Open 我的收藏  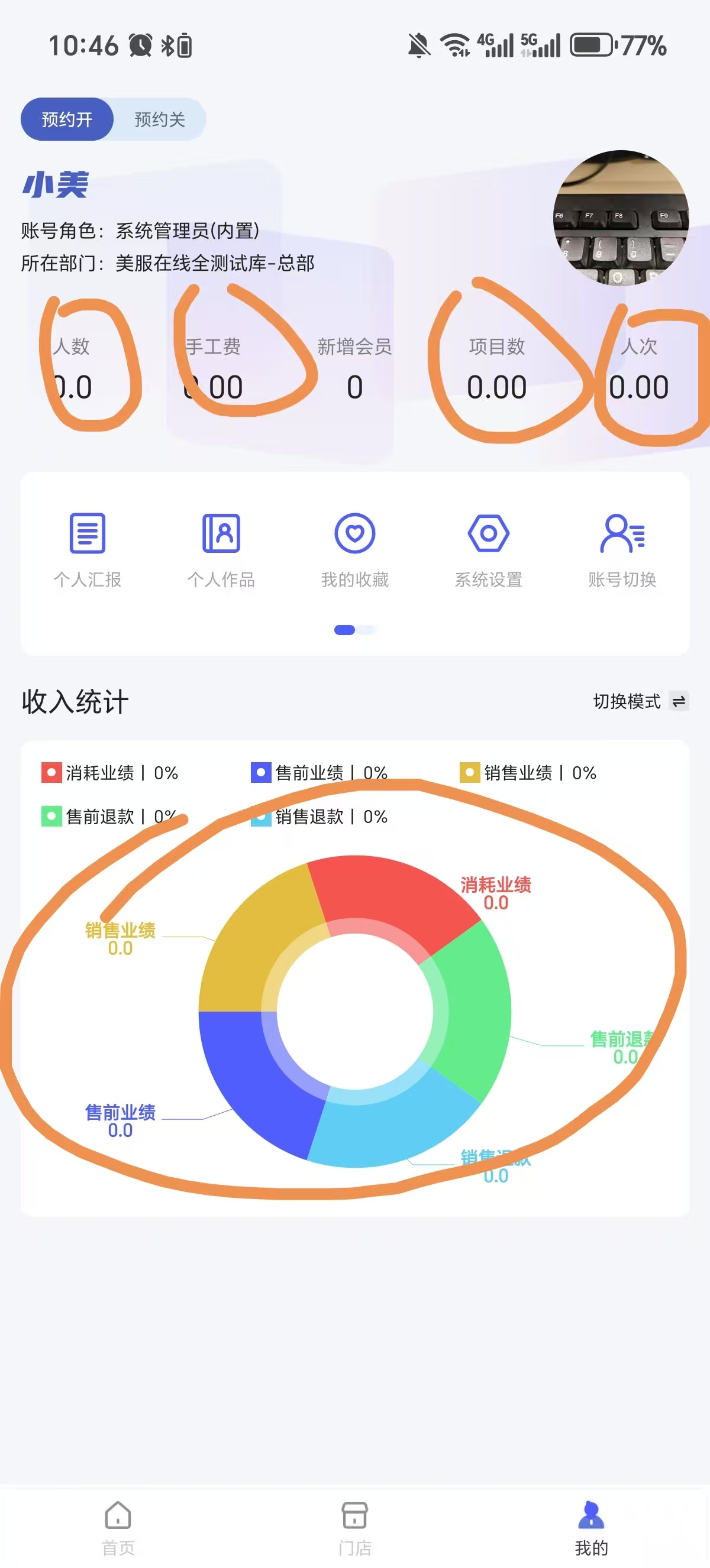tap(355, 549)
